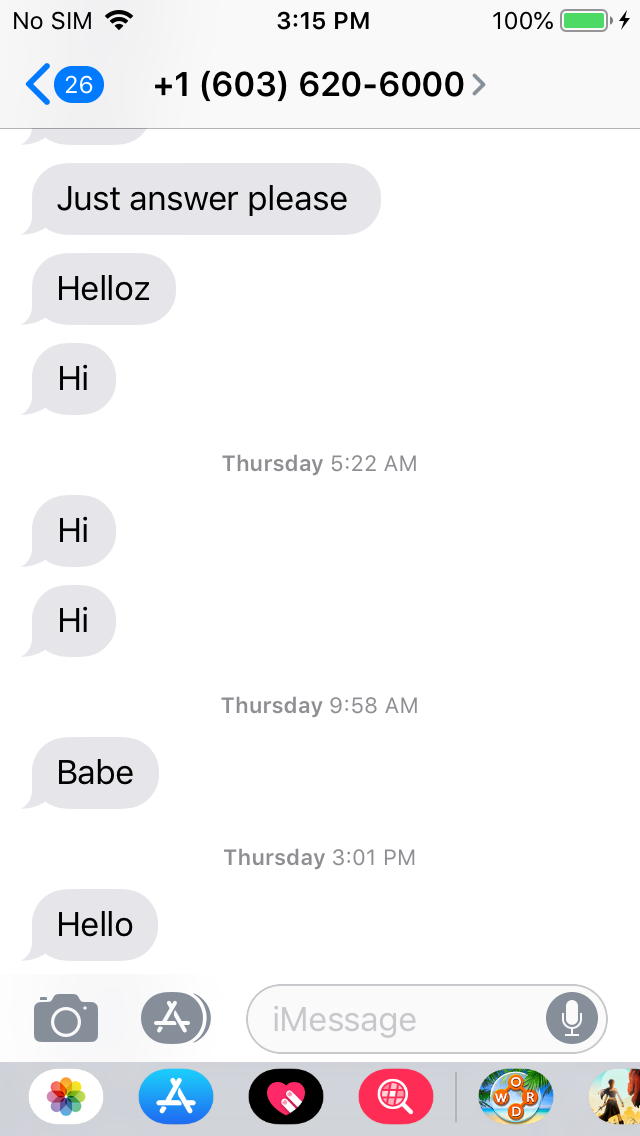This screenshot has width=640, height=1136.
Task: Open contact details for +1 (603) 620-6000
Action: pyautogui.click(x=319, y=85)
